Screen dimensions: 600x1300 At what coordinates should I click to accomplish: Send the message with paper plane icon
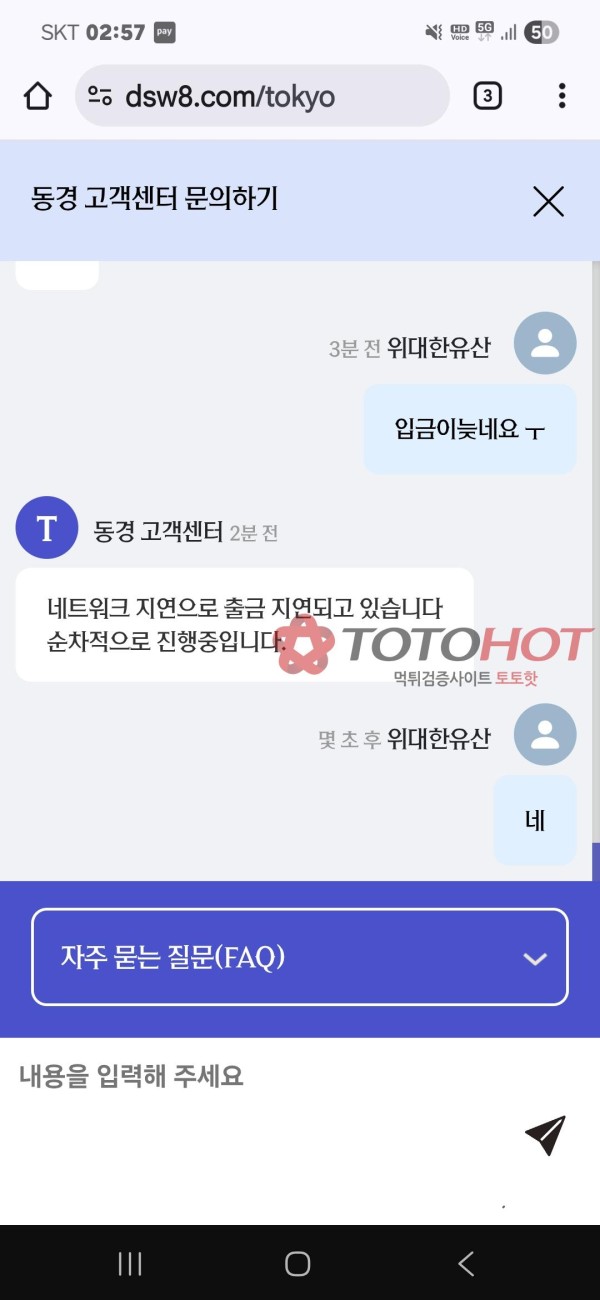pos(545,1135)
